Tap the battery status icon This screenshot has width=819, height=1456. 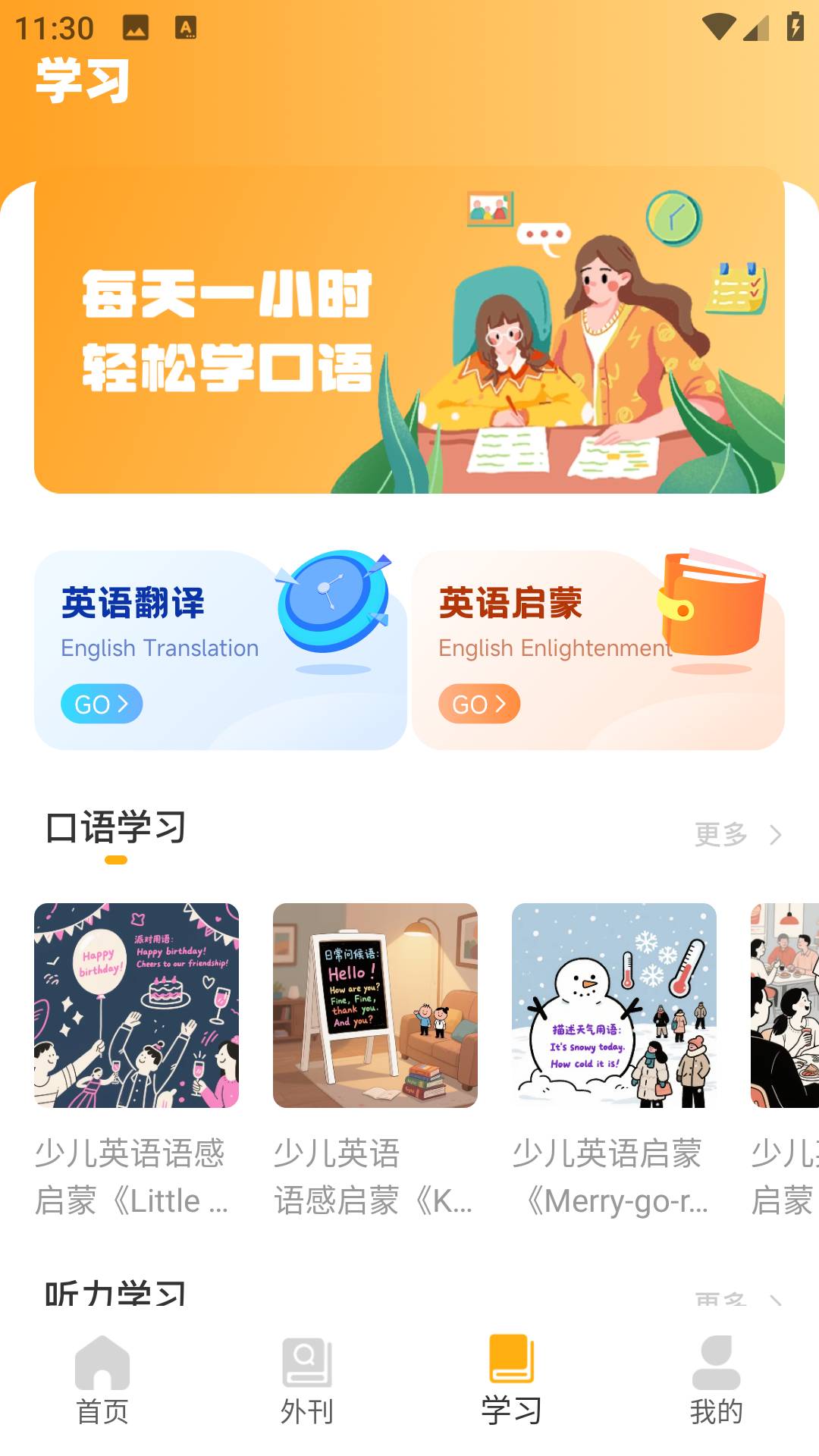click(794, 25)
